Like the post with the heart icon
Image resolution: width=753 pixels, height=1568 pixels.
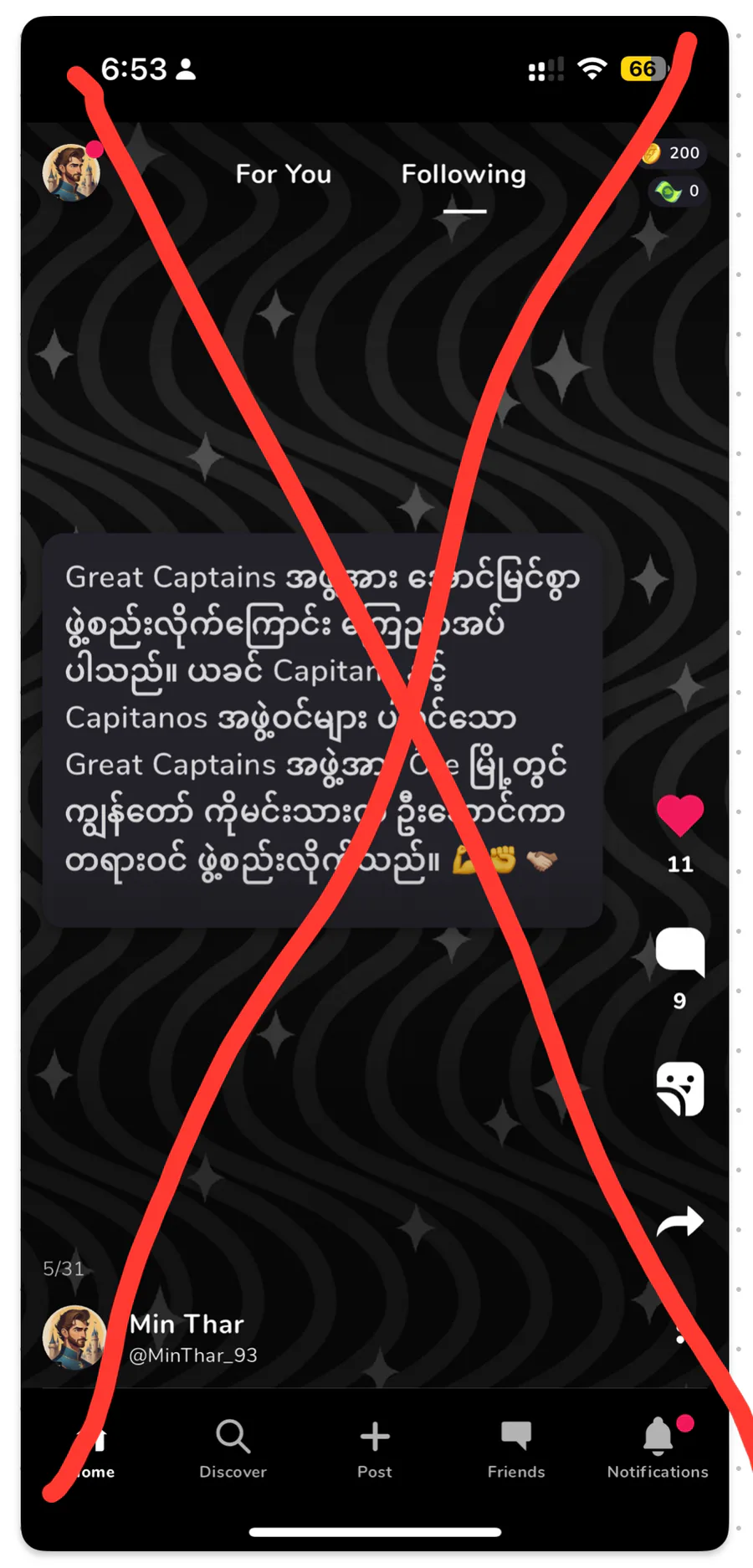tap(680, 816)
